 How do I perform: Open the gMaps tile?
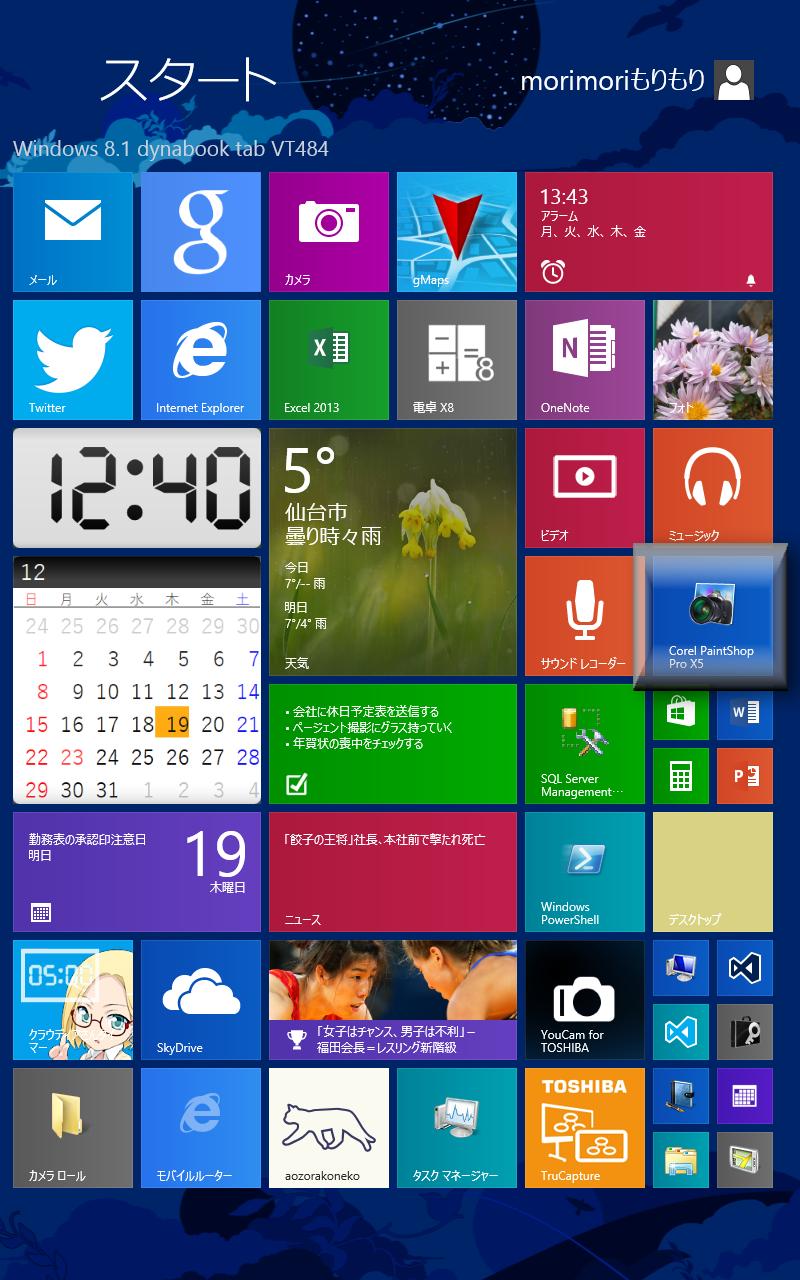click(x=457, y=232)
